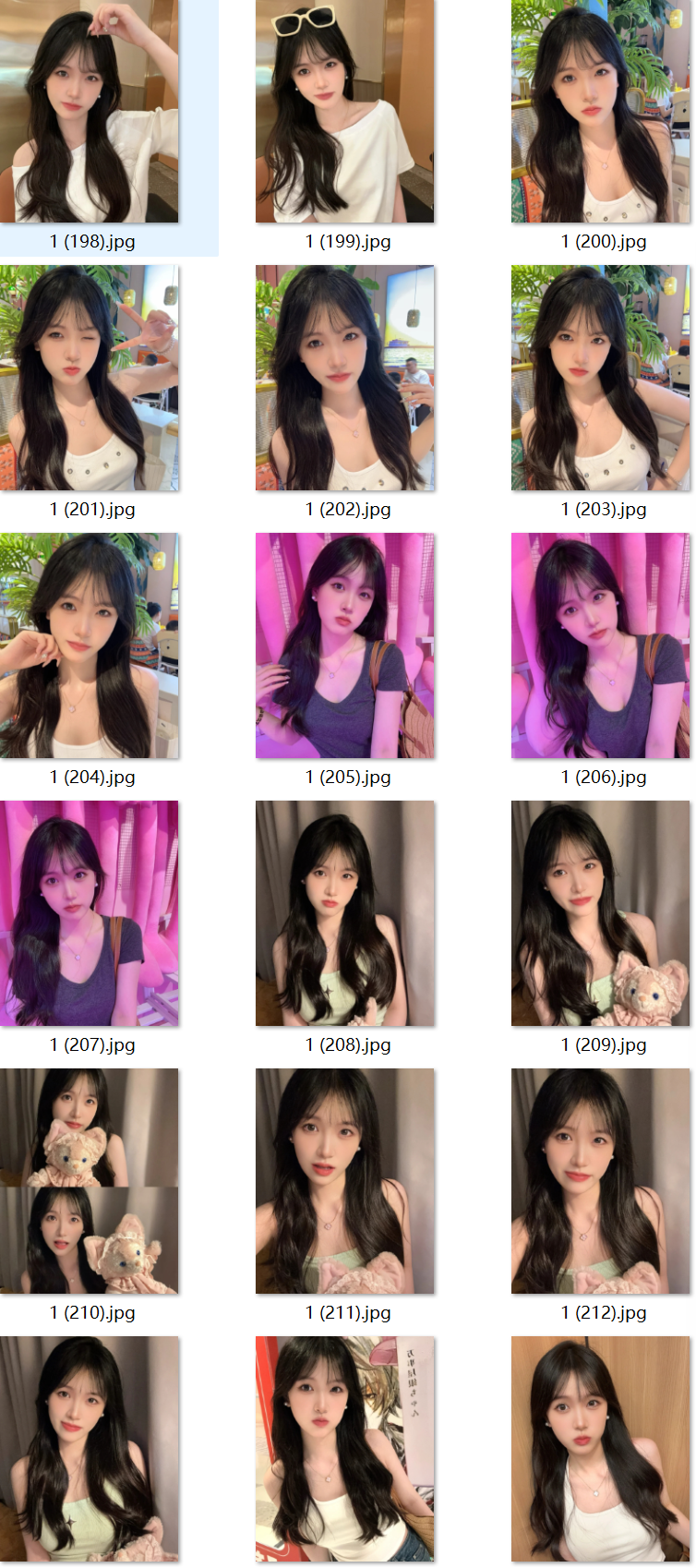Open the file 1 (206).jpg
This screenshot has height=1568, width=696.
coord(600,646)
